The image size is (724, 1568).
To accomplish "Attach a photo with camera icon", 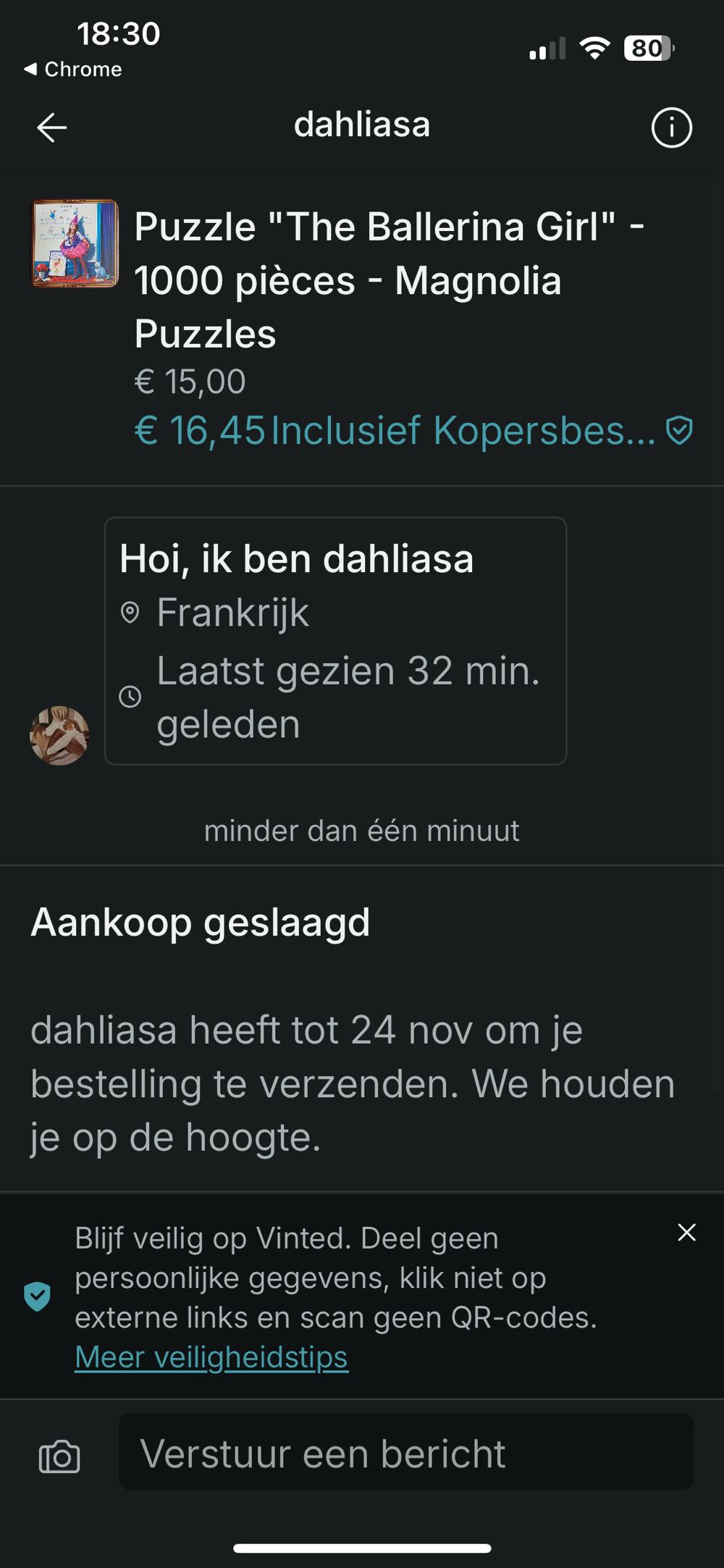I will tap(59, 1456).
